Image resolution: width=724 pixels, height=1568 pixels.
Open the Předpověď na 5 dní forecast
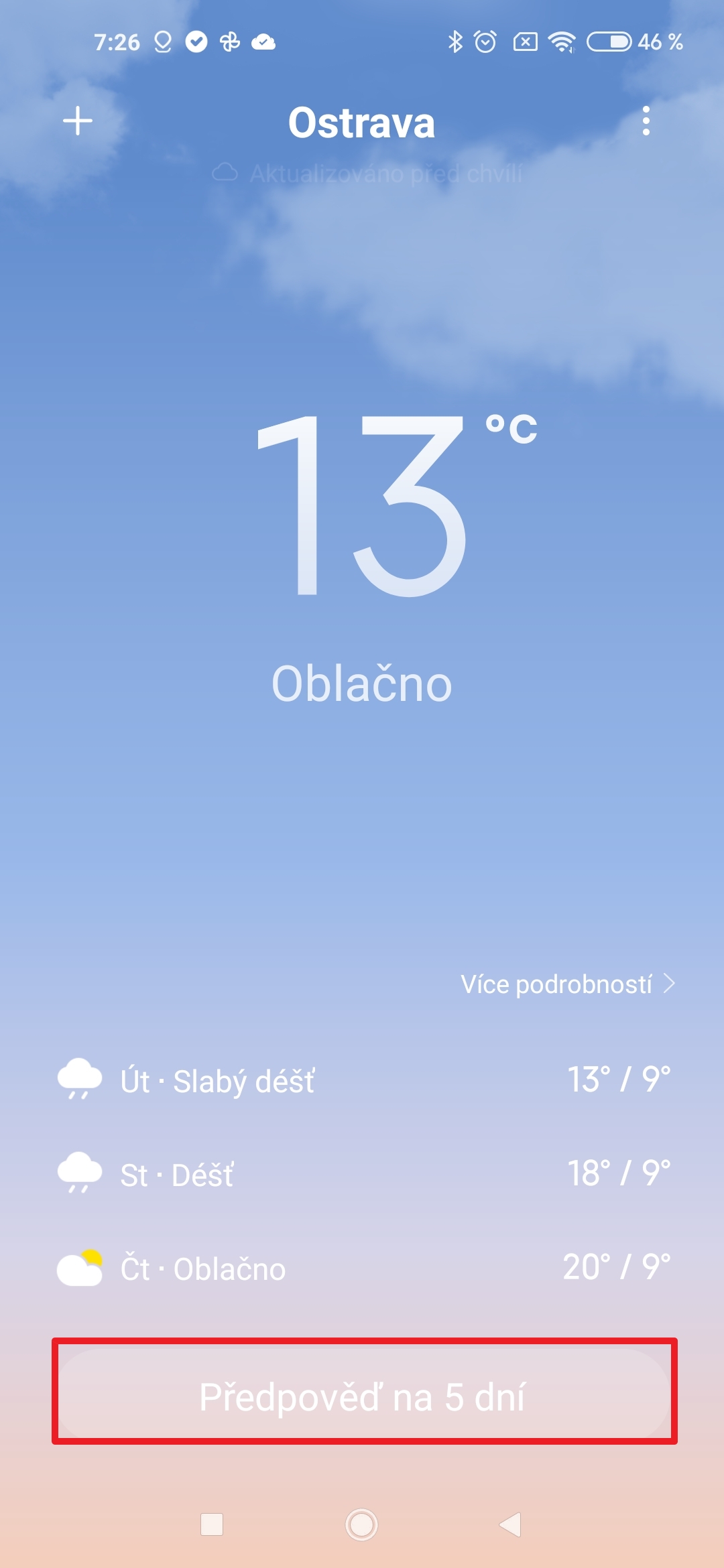pyautogui.click(x=364, y=1397)
